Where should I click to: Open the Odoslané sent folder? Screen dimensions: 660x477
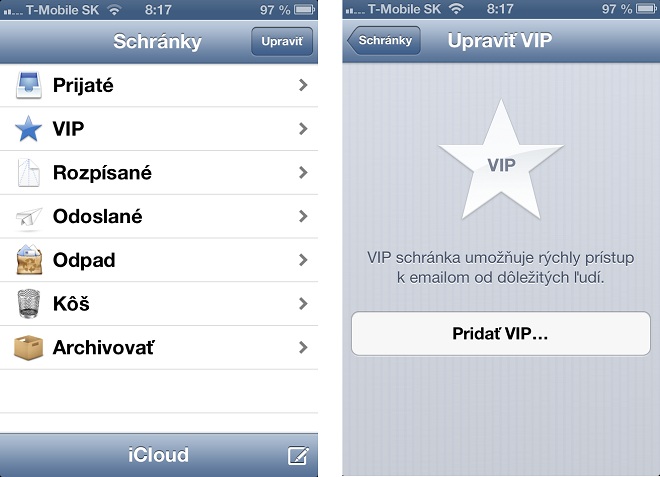point(160,216)
